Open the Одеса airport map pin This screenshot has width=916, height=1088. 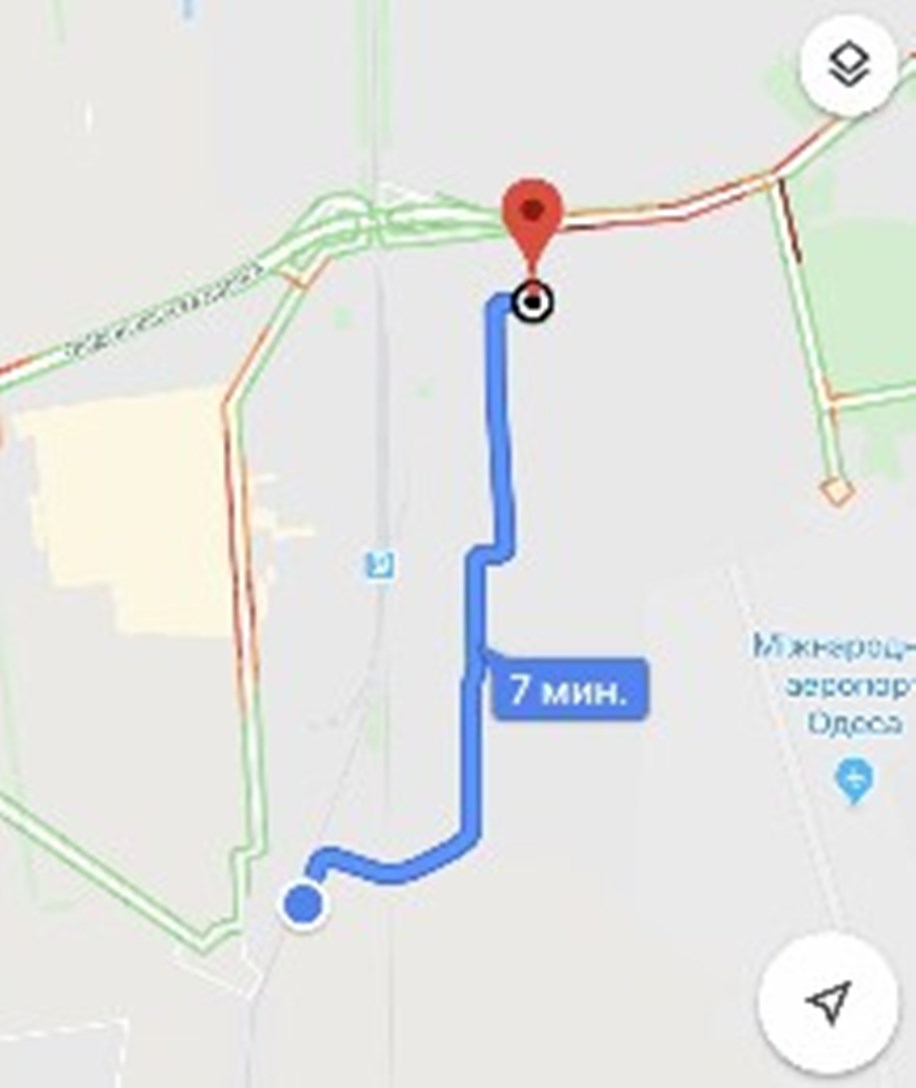(x=856, y=778)
